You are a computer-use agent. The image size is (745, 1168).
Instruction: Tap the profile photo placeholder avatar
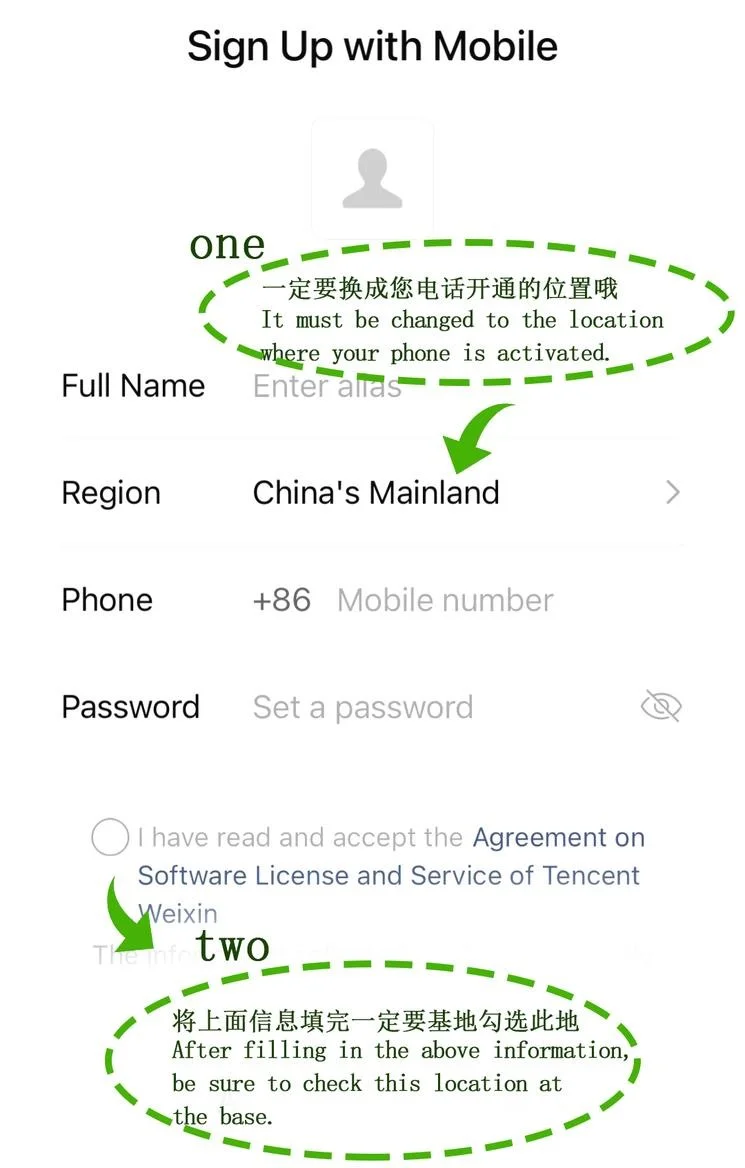pos(372,178)
